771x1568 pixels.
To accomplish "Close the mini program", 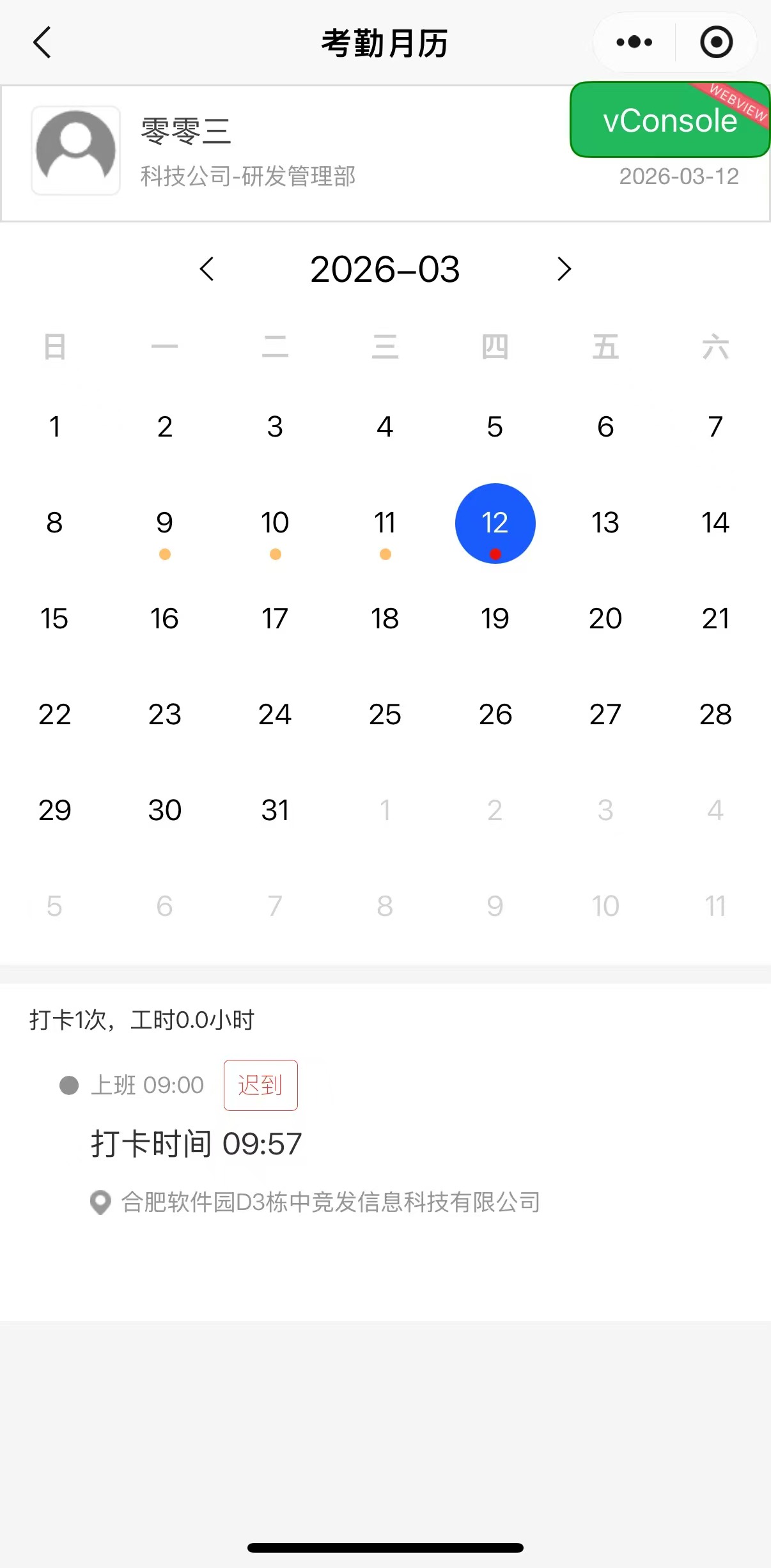I will tap(716, 43).
